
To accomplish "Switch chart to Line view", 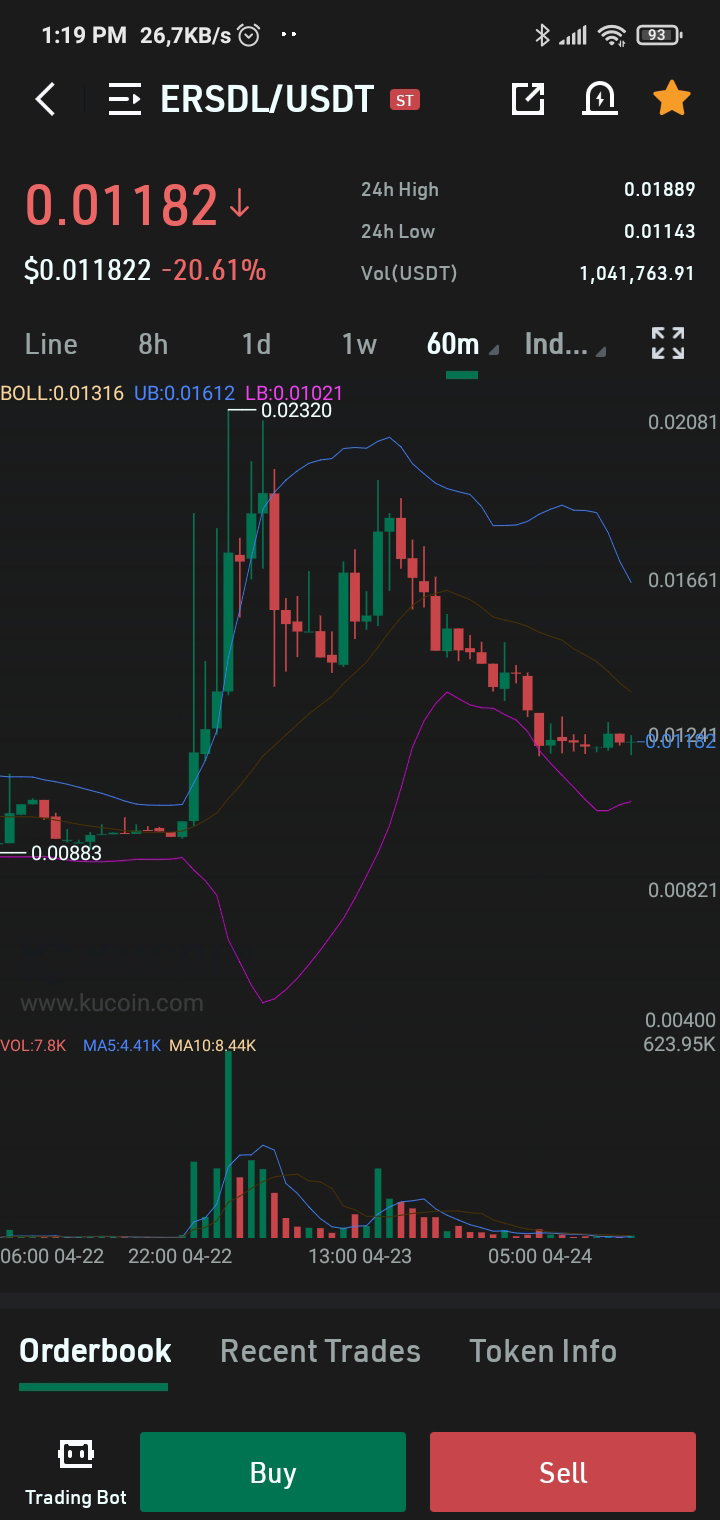I will tap(51, 344).
